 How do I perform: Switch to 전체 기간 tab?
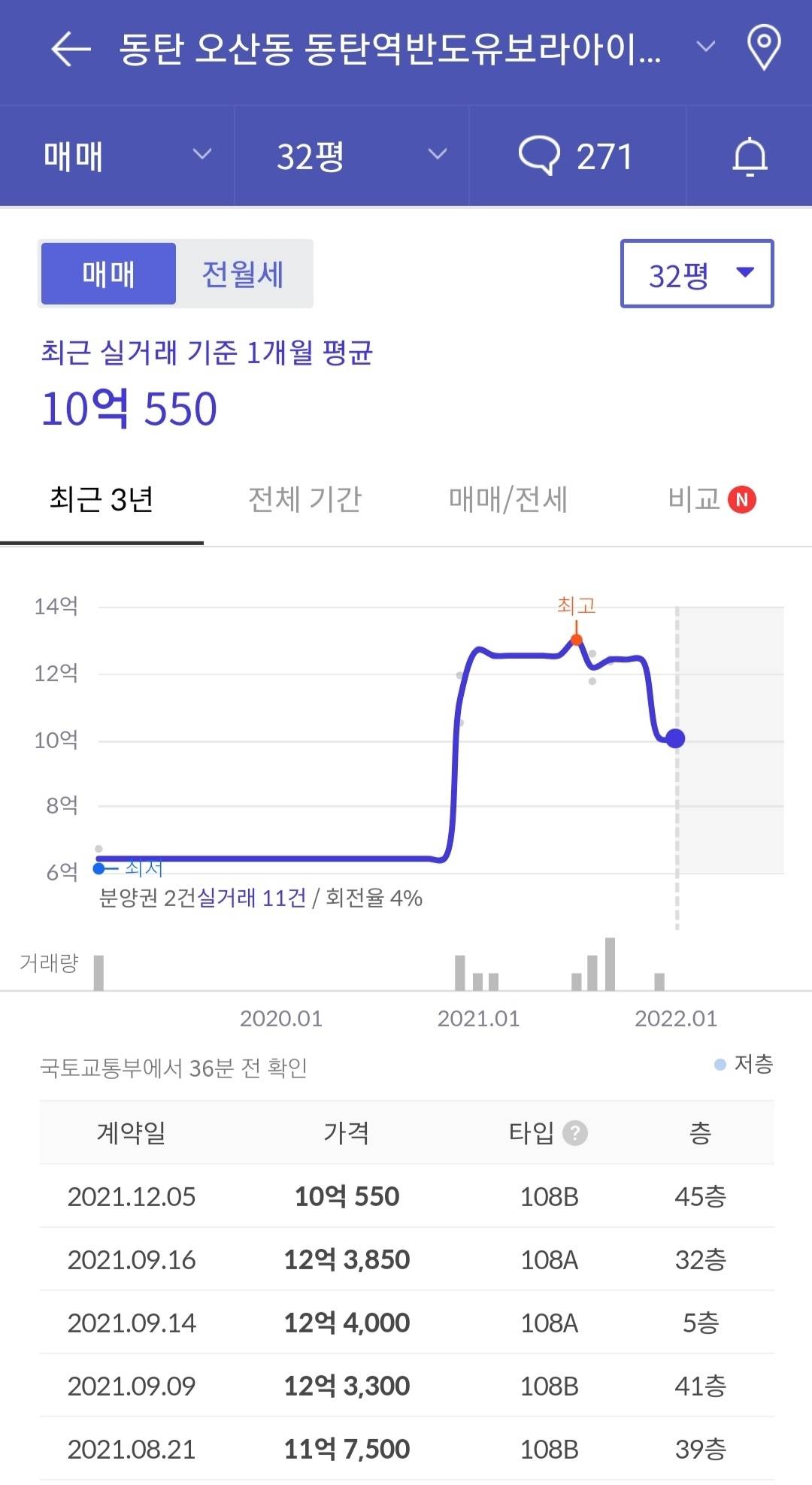point(304,499)
